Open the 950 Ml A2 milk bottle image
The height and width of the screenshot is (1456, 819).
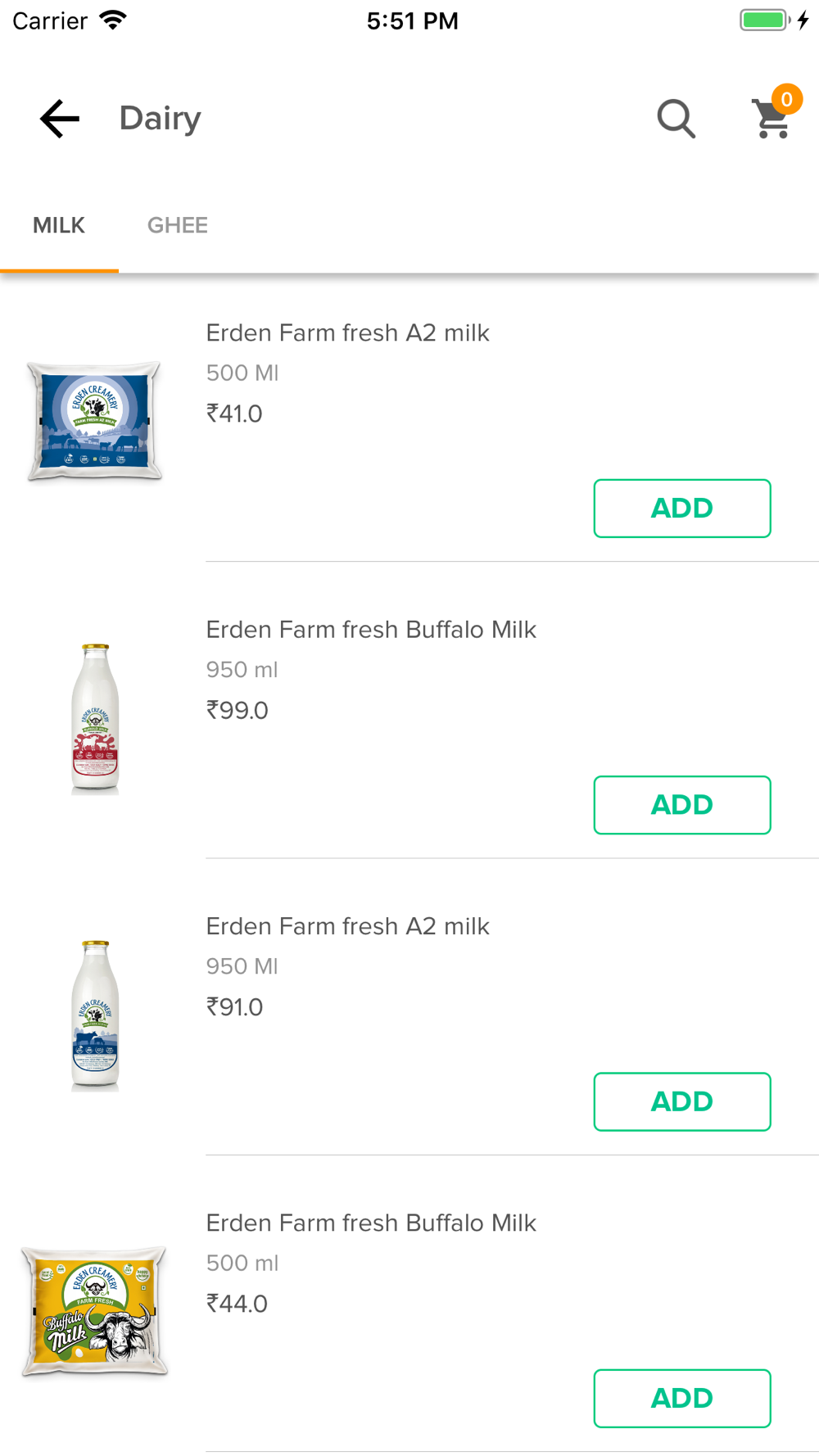[x=95, y=1015]
